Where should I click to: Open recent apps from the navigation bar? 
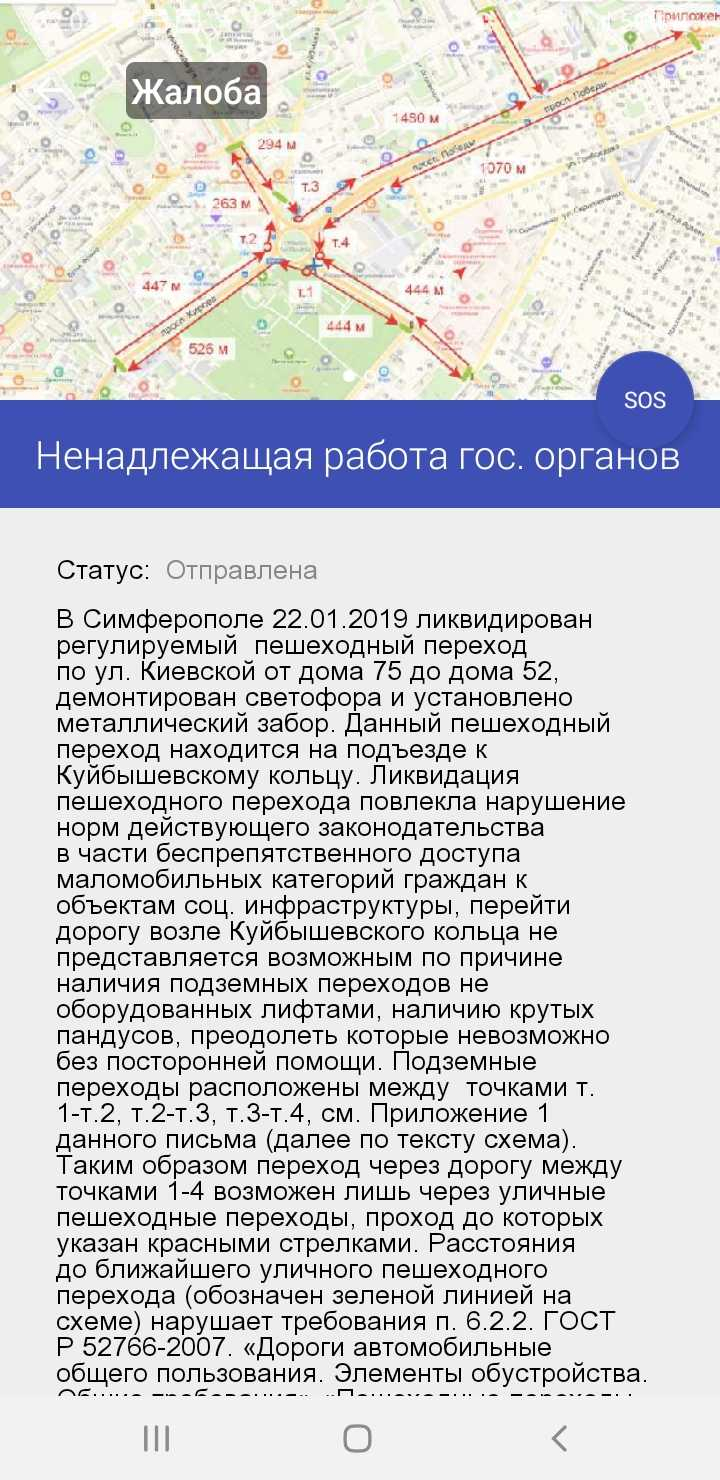156,1438
